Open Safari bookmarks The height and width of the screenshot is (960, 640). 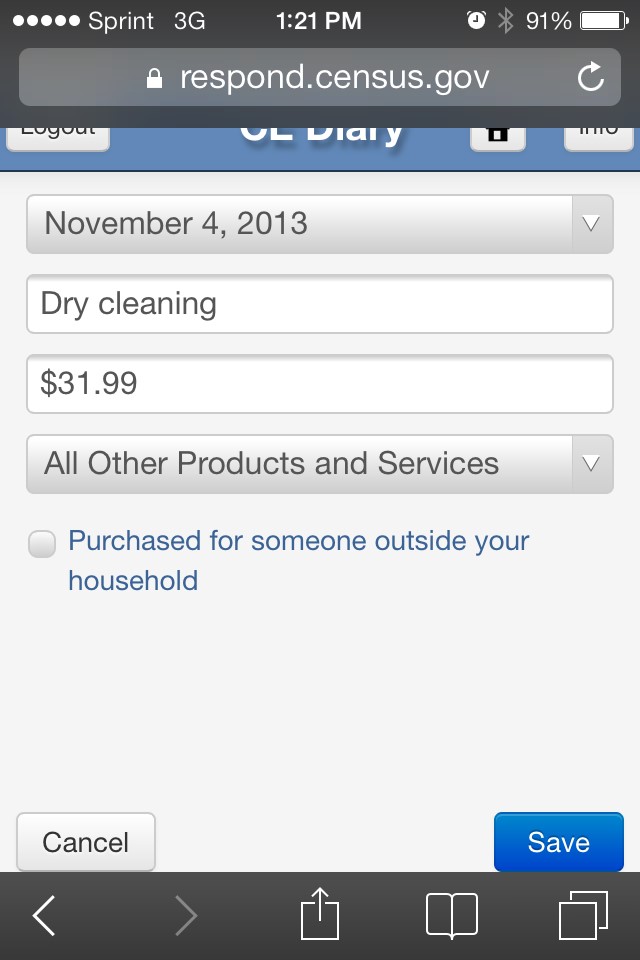451,915
